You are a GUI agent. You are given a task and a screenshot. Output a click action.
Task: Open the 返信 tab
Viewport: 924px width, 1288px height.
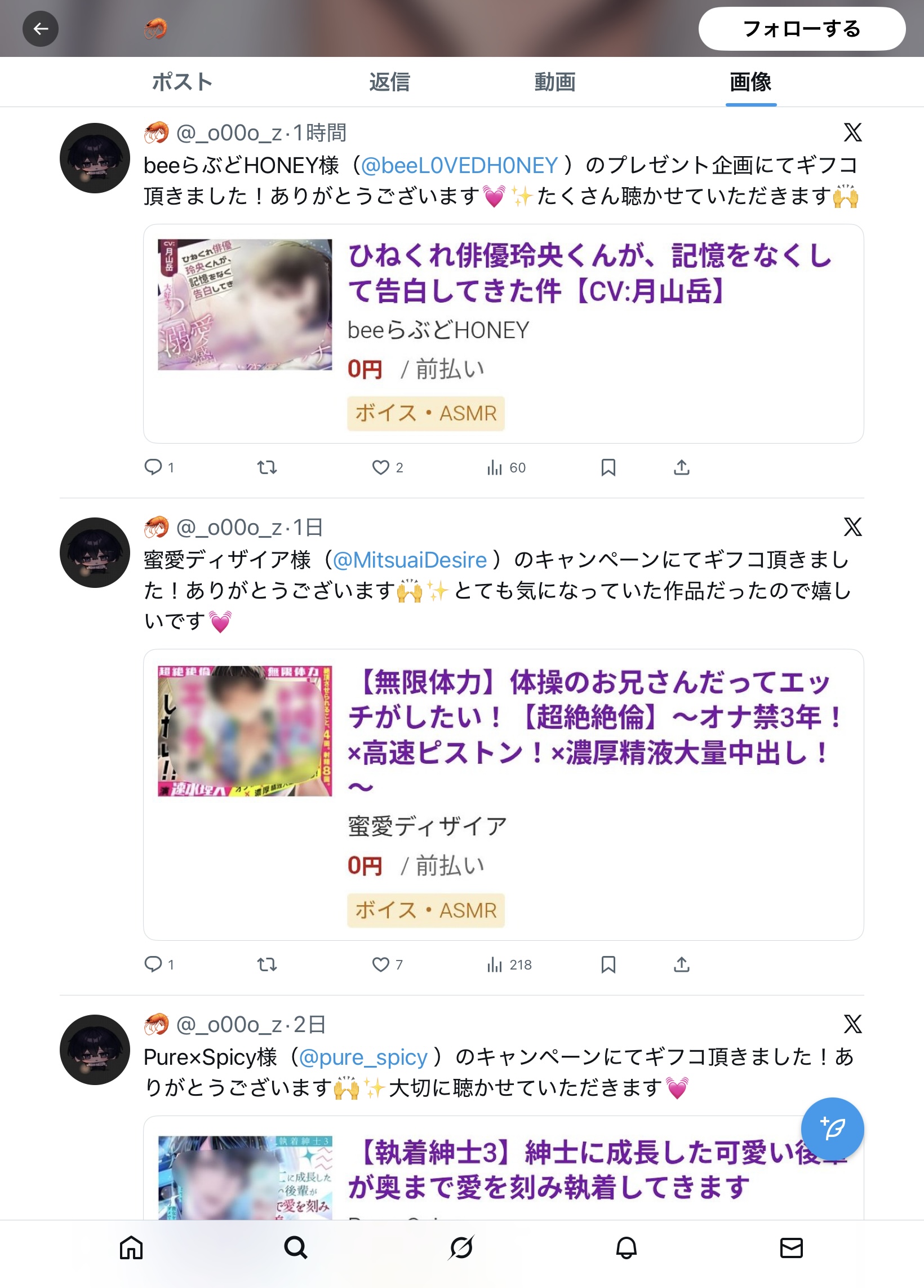(389, 82)
